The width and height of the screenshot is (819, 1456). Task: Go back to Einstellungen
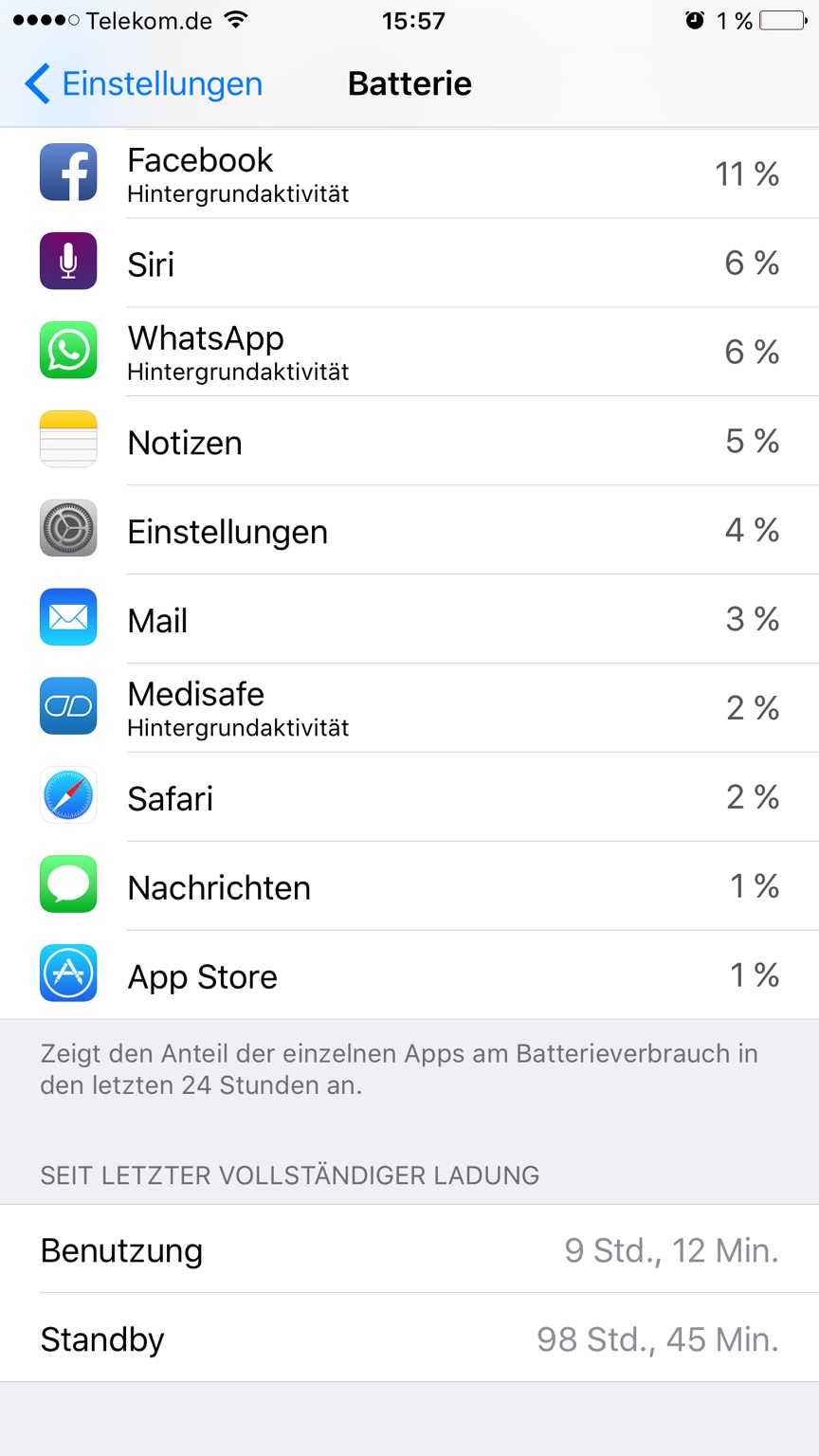click(143, 83)
